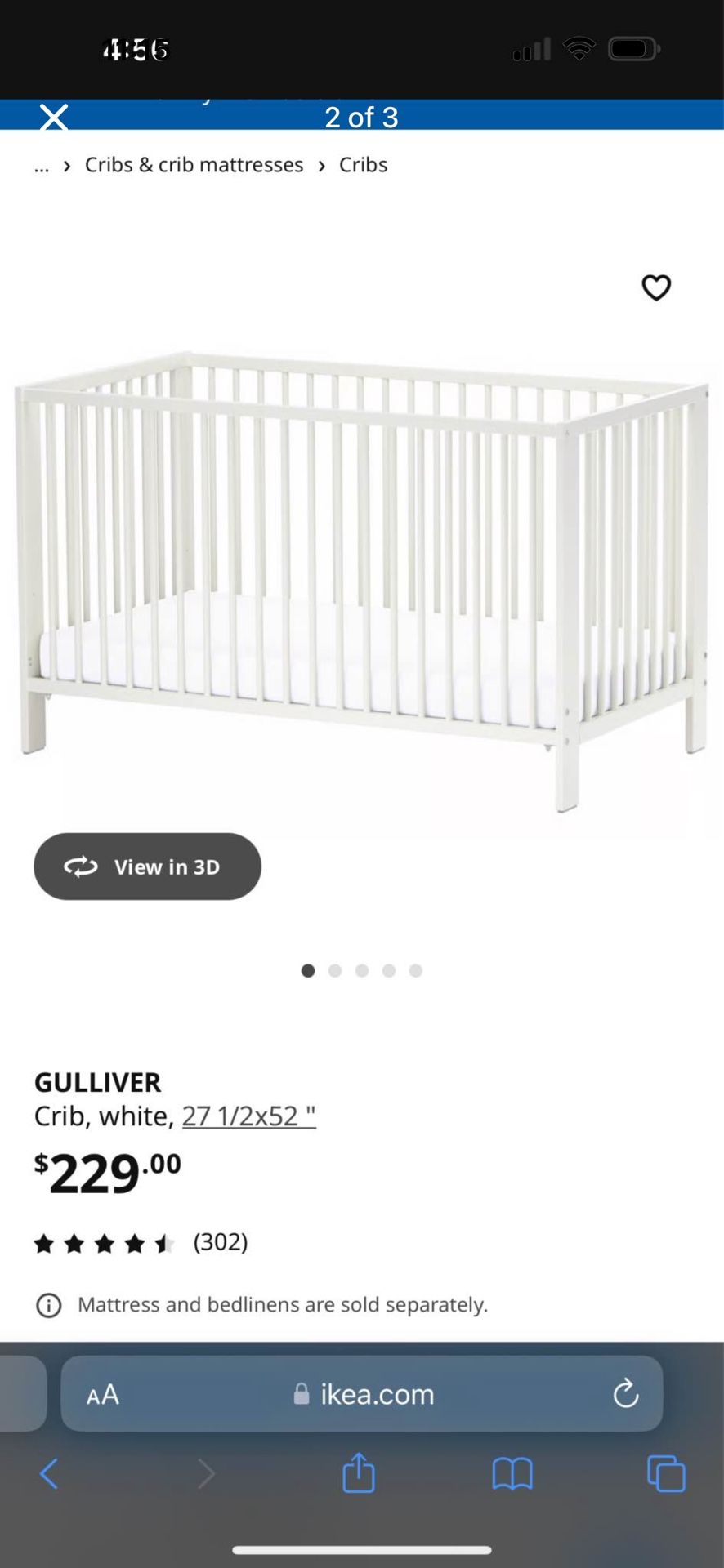
Task: Go to the Cribs breadcrumb link
Action: (x=363, y=165)
